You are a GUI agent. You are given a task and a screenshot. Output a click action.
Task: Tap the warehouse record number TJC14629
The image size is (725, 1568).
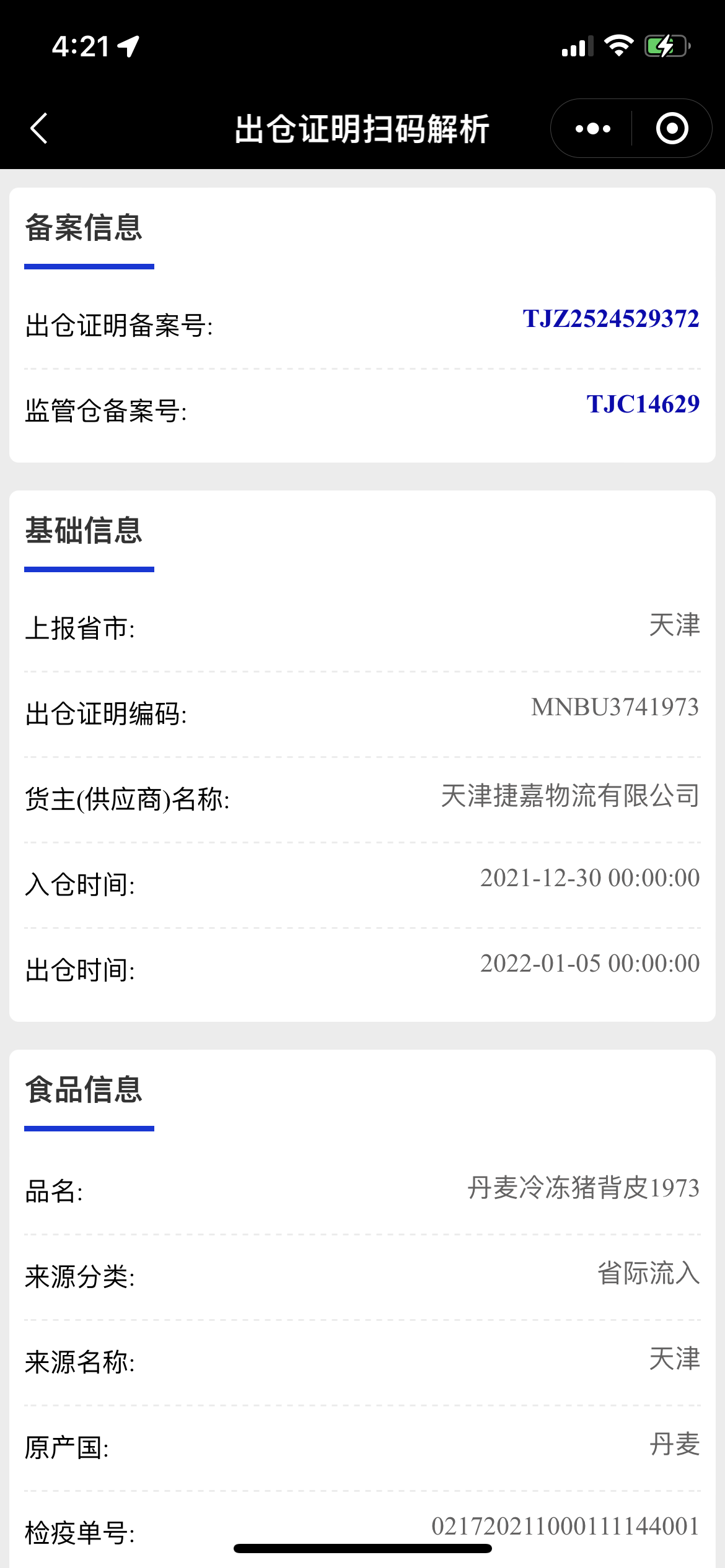click(643, 404)
